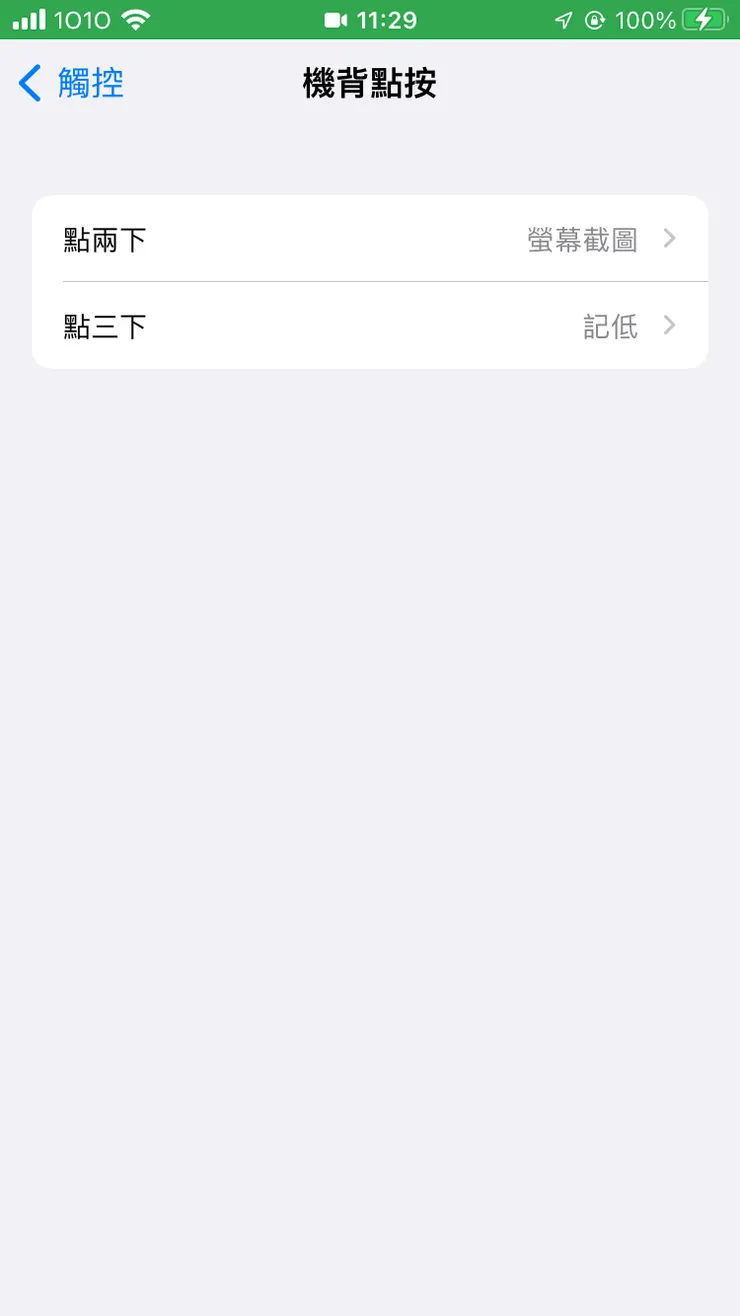This screenshot has height=1316, width=740.
Task: Select the 記低 triple-tap action
Action: [611, 326]
